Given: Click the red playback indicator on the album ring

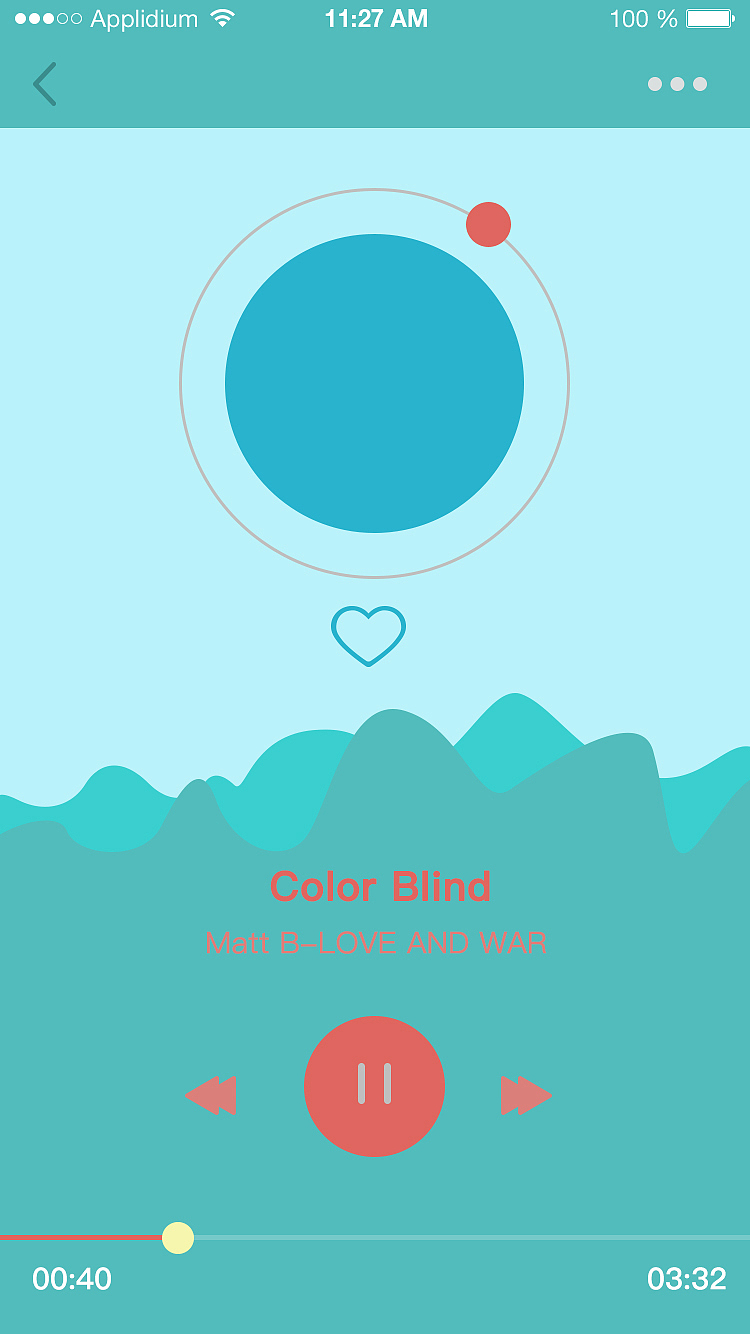Looking at the screenshot, I should 488,224.
